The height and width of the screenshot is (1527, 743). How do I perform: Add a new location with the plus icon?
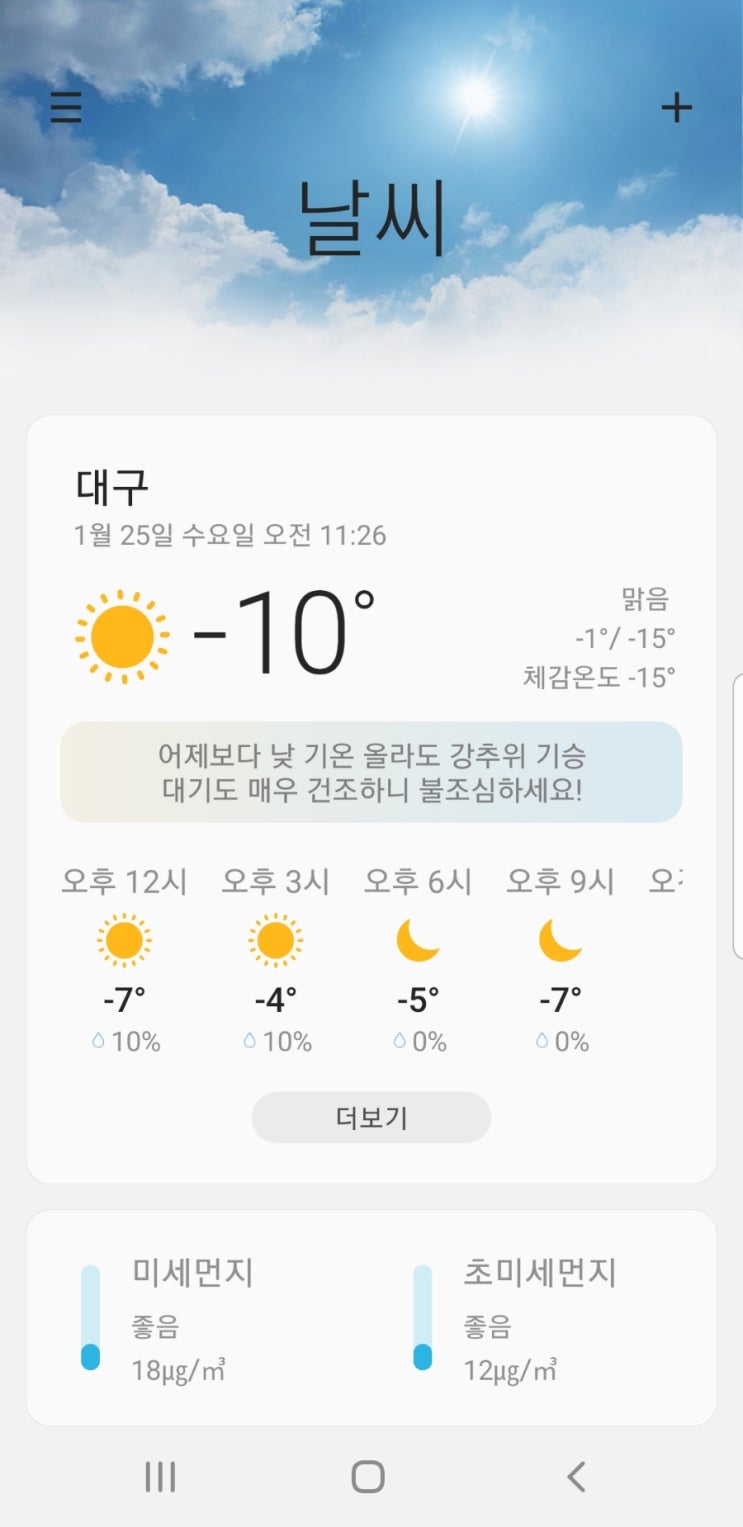coord(677,107)
